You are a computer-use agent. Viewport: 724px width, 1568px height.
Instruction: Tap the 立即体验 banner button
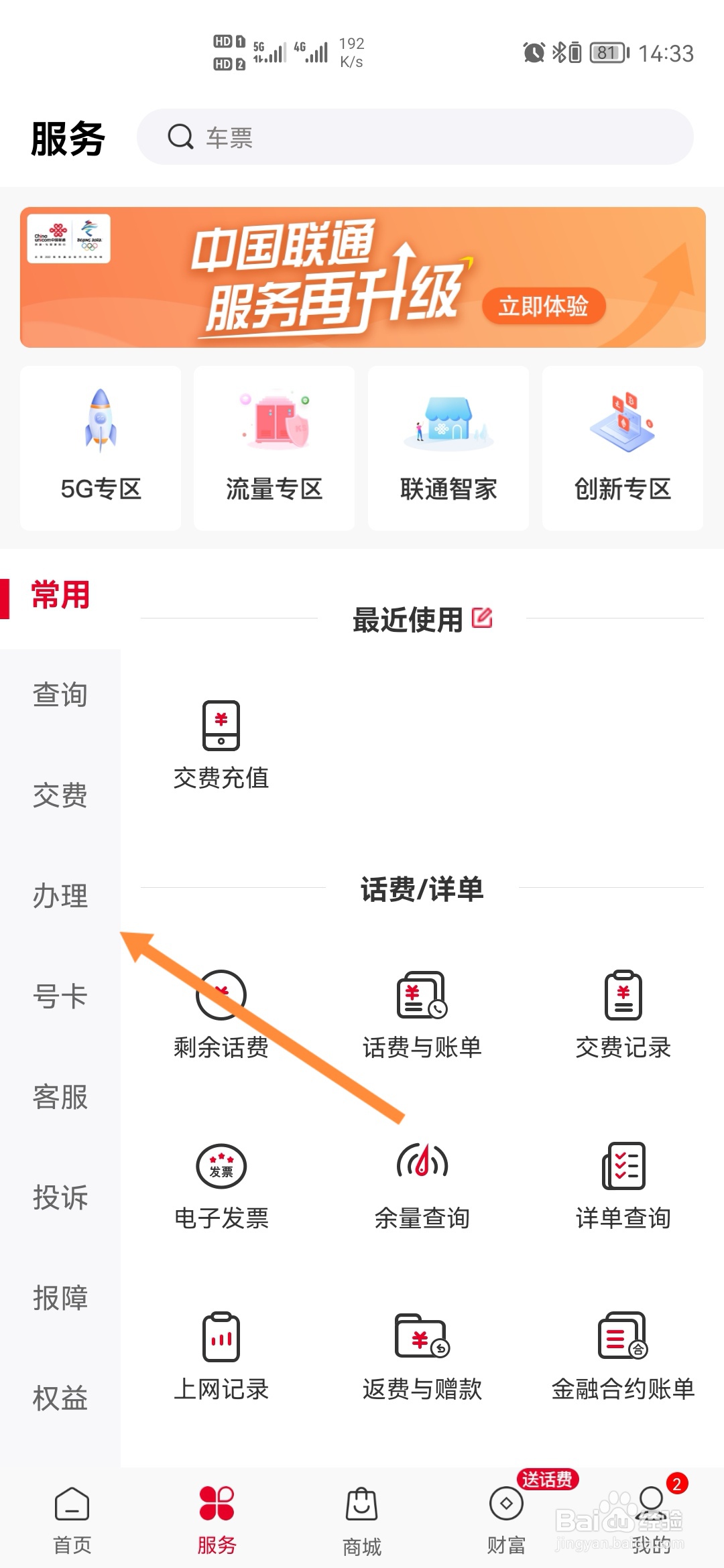544,307
